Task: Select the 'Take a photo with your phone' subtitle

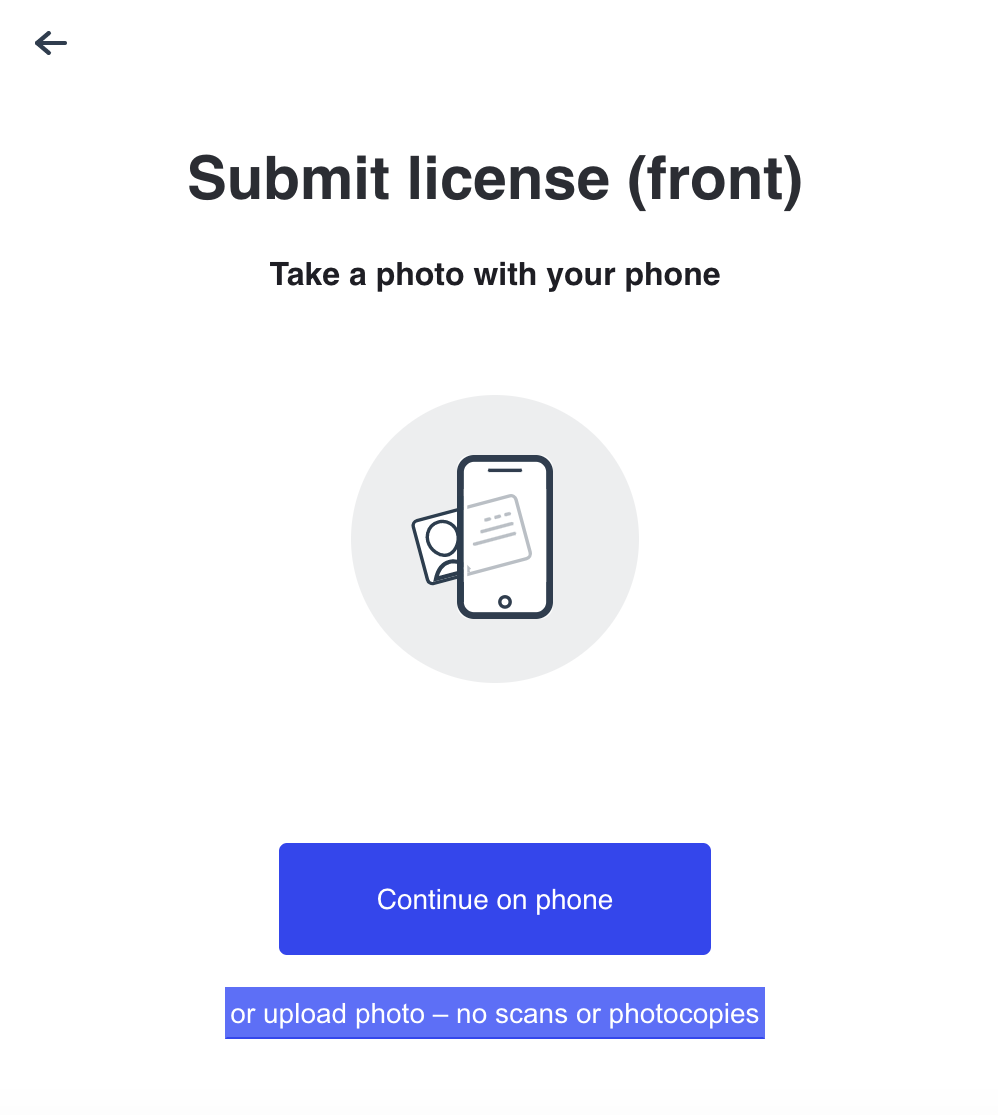Action: (494, 274)
